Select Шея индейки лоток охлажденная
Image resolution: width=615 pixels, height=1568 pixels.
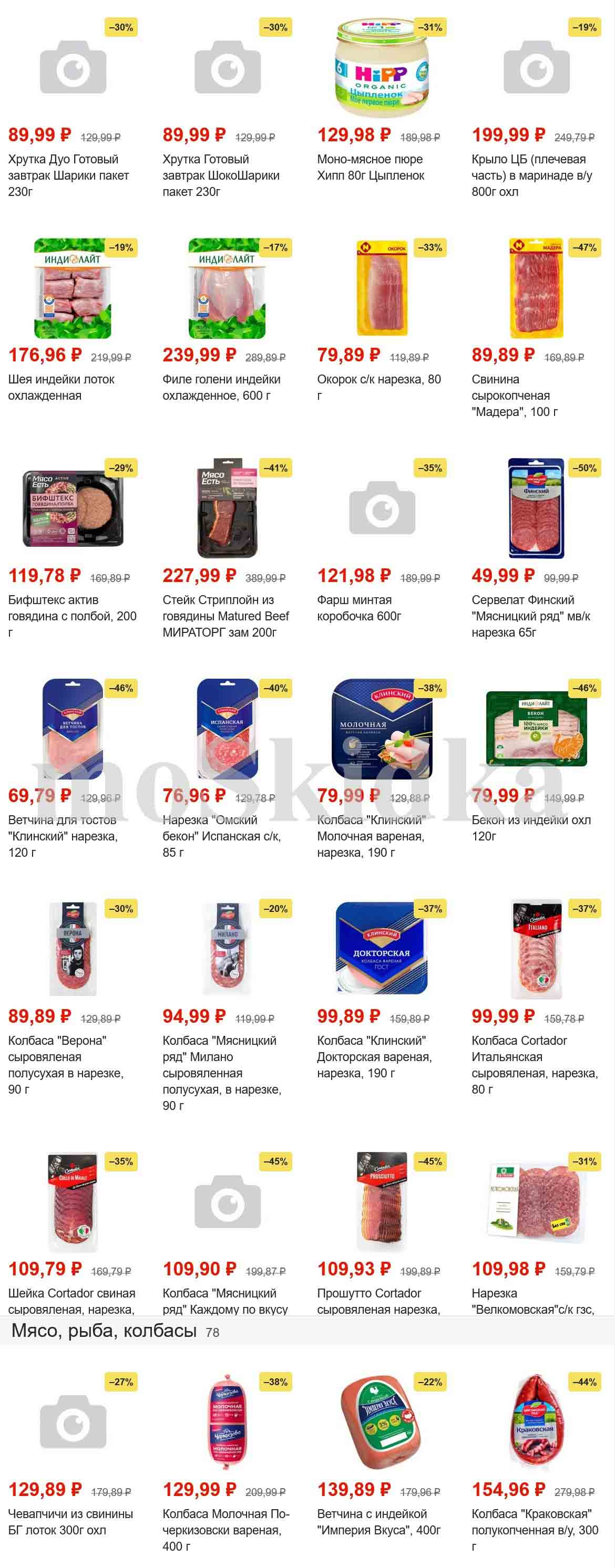(61, 387)
